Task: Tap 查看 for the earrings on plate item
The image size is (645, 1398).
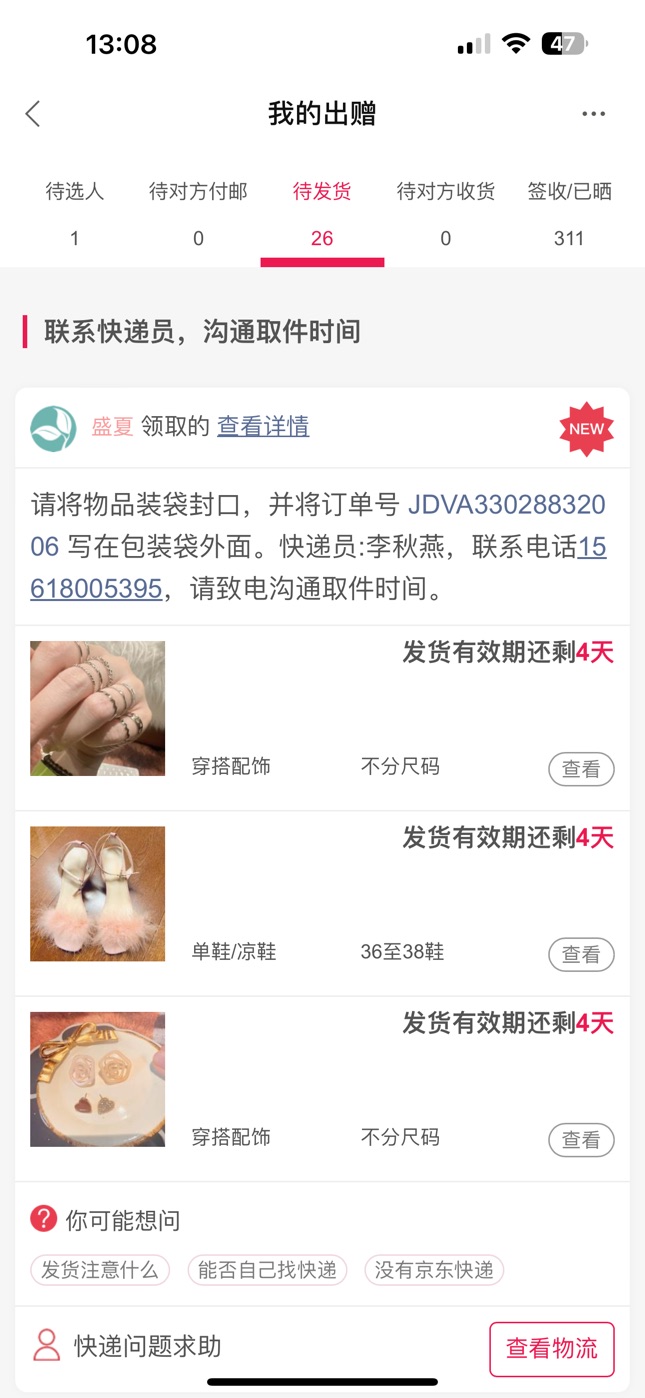Action: (x=581, y=1139)
